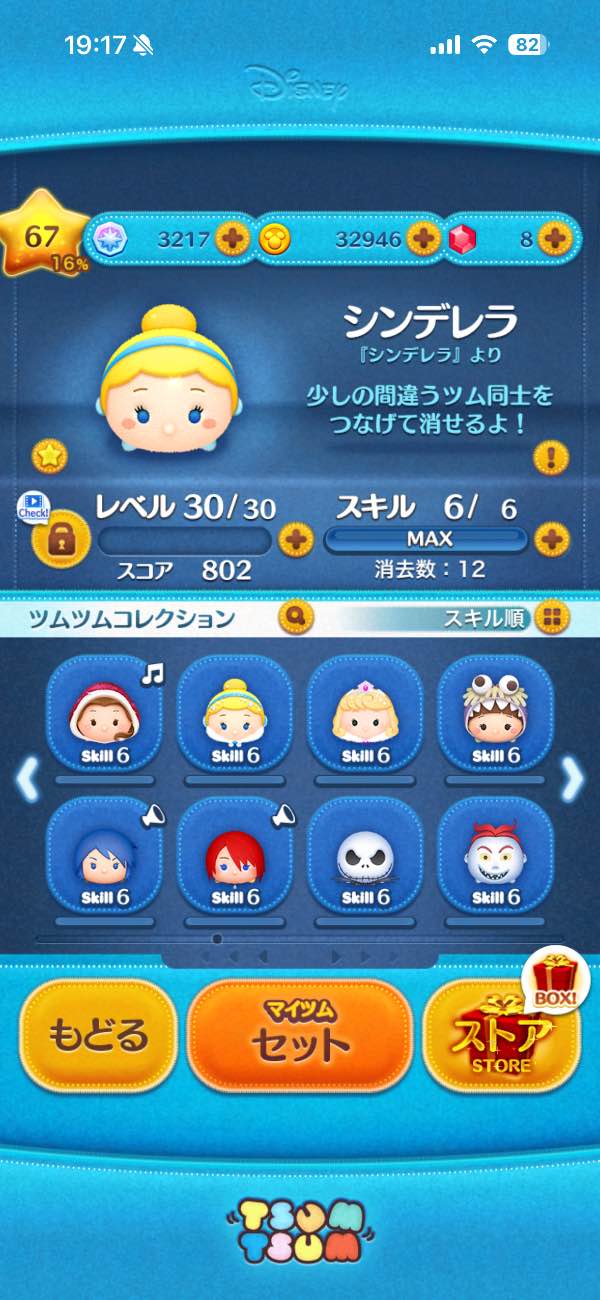Screen dimensions: 600x1300
Task: Buy more rubies with the plus button
Action: click(553, 240)
